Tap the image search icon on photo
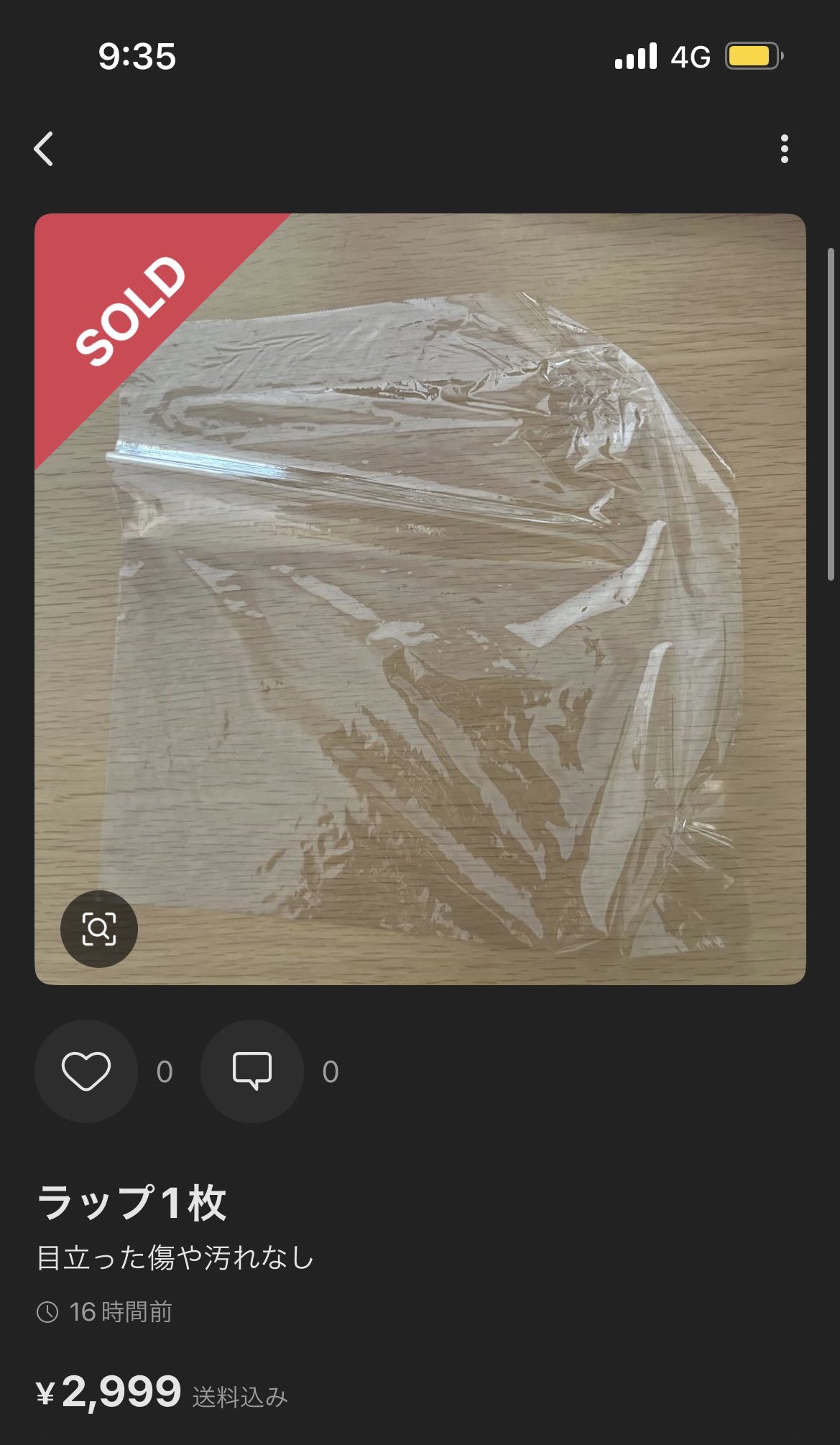 99,928
